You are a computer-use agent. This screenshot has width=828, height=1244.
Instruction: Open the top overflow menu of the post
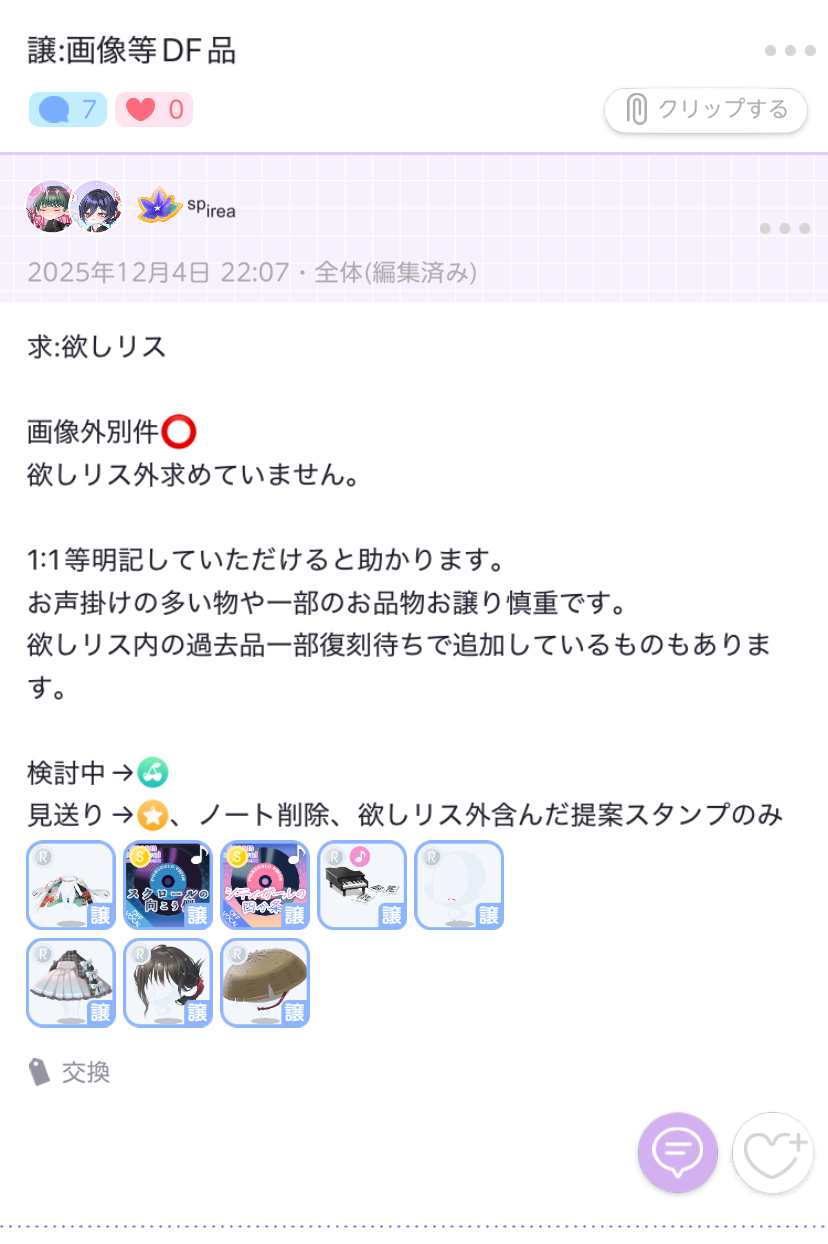789,50
